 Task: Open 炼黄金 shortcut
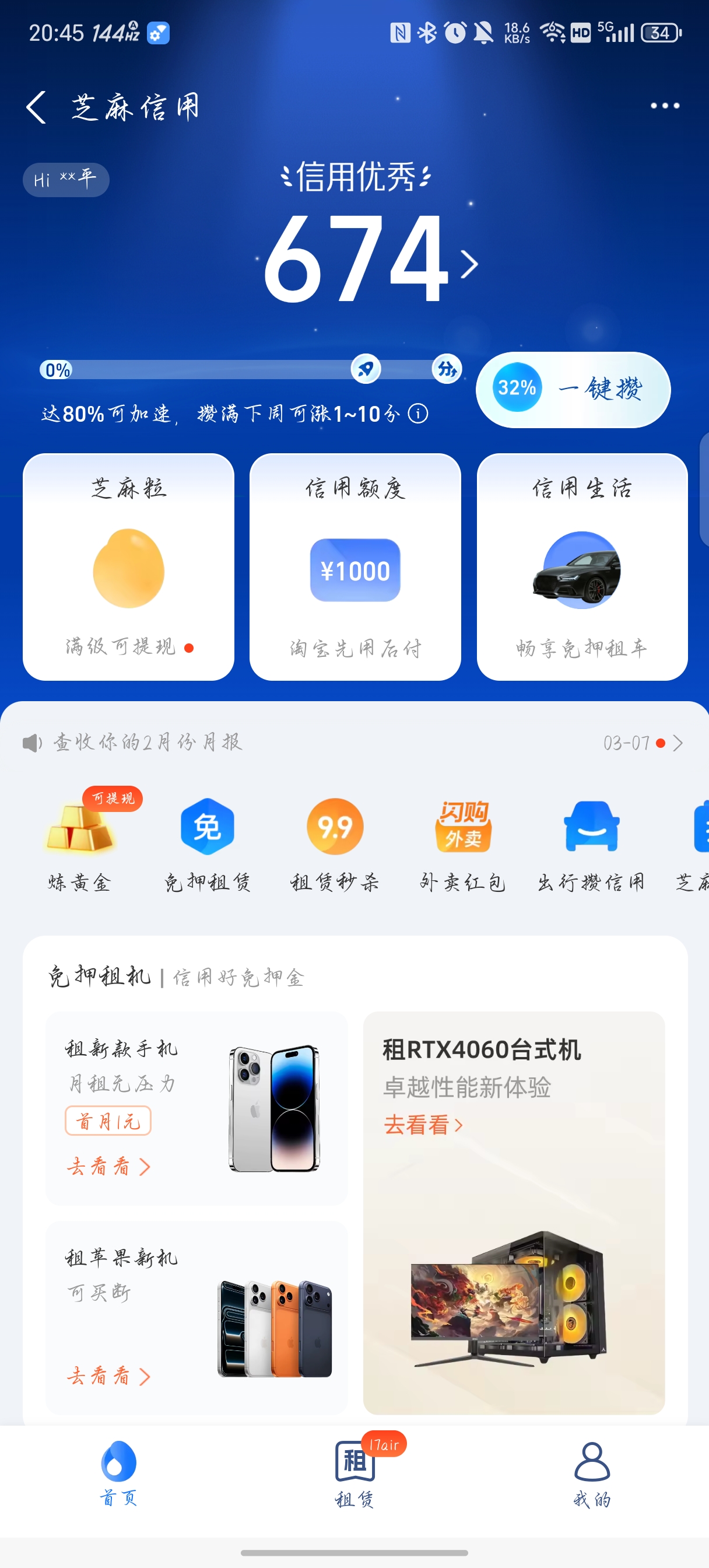click(x=80, y=840)
